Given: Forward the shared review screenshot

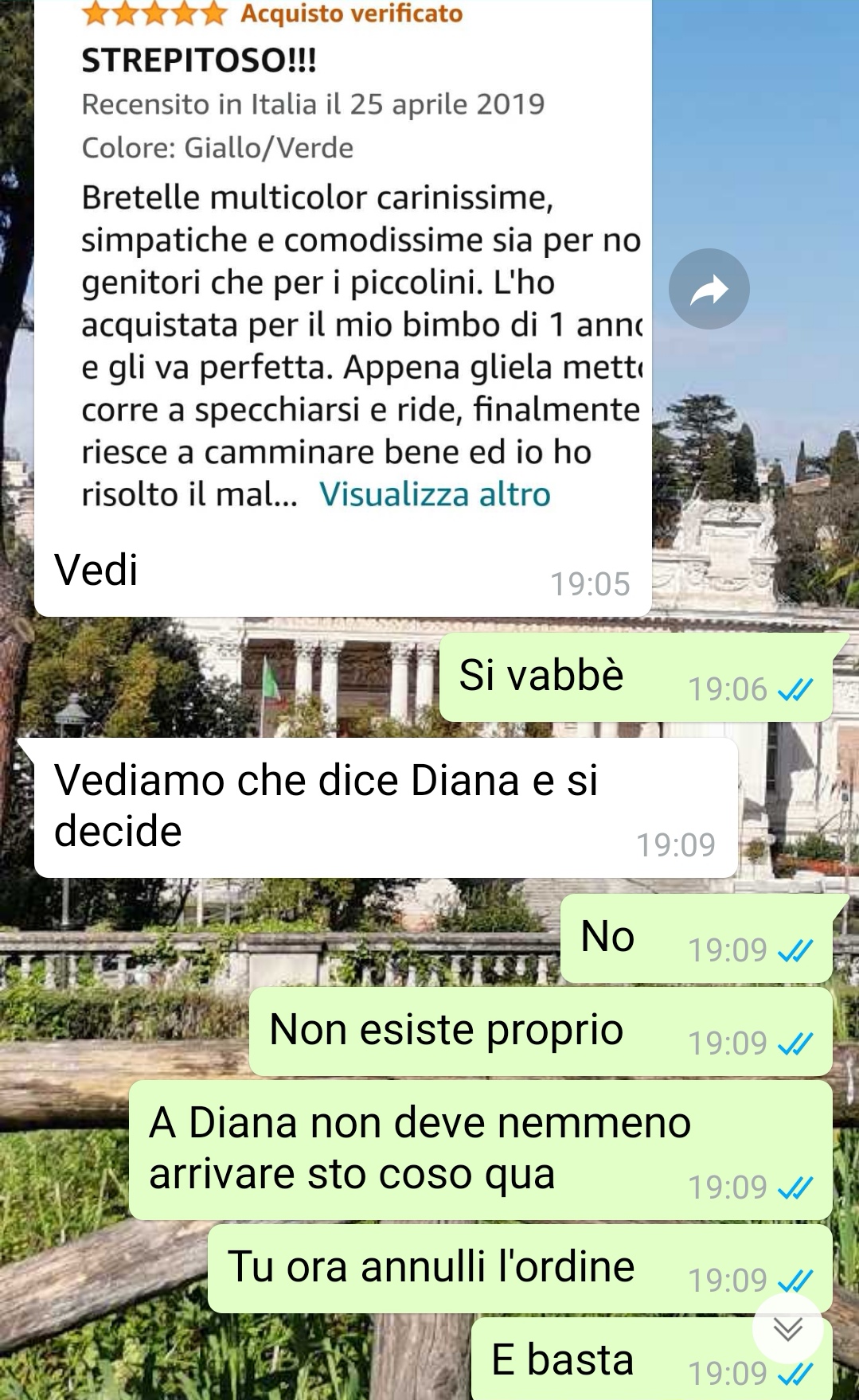Looking at the screenshot, I should pos(709,290).
